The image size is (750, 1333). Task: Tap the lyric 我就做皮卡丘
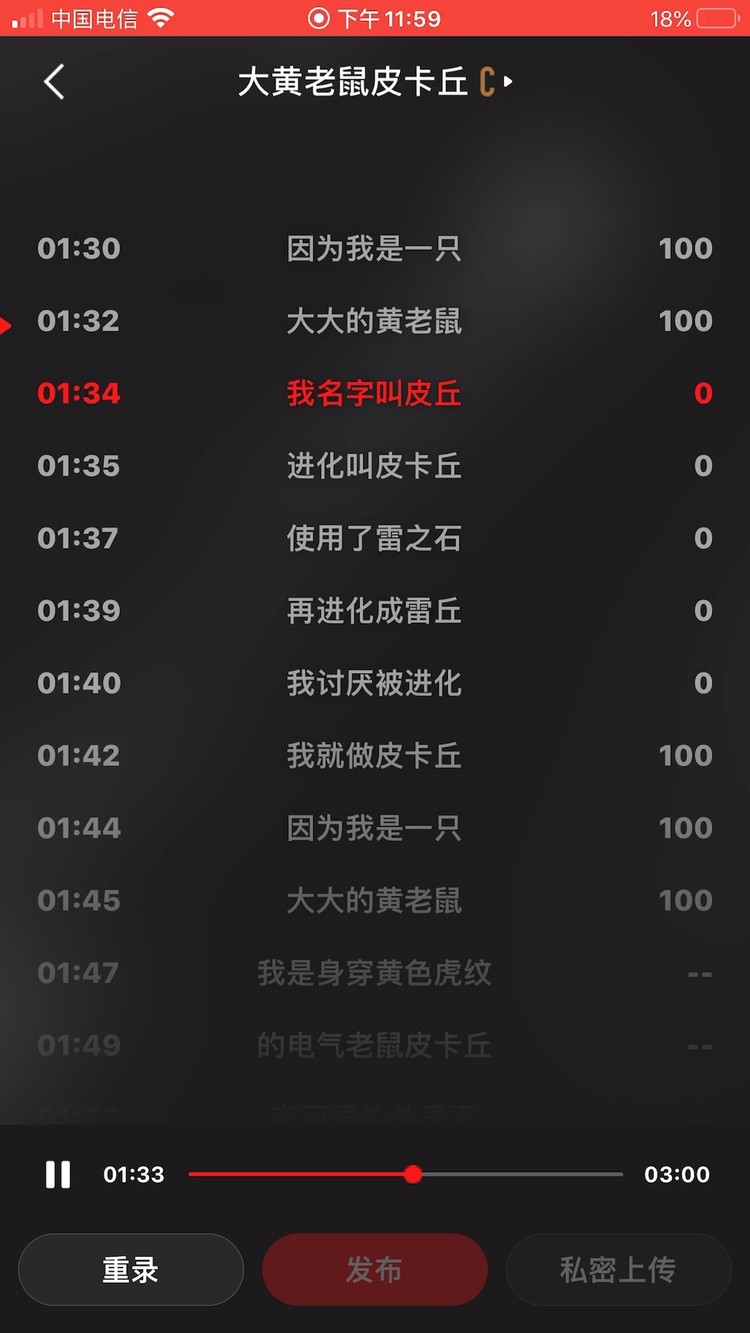tap(374, 756)
